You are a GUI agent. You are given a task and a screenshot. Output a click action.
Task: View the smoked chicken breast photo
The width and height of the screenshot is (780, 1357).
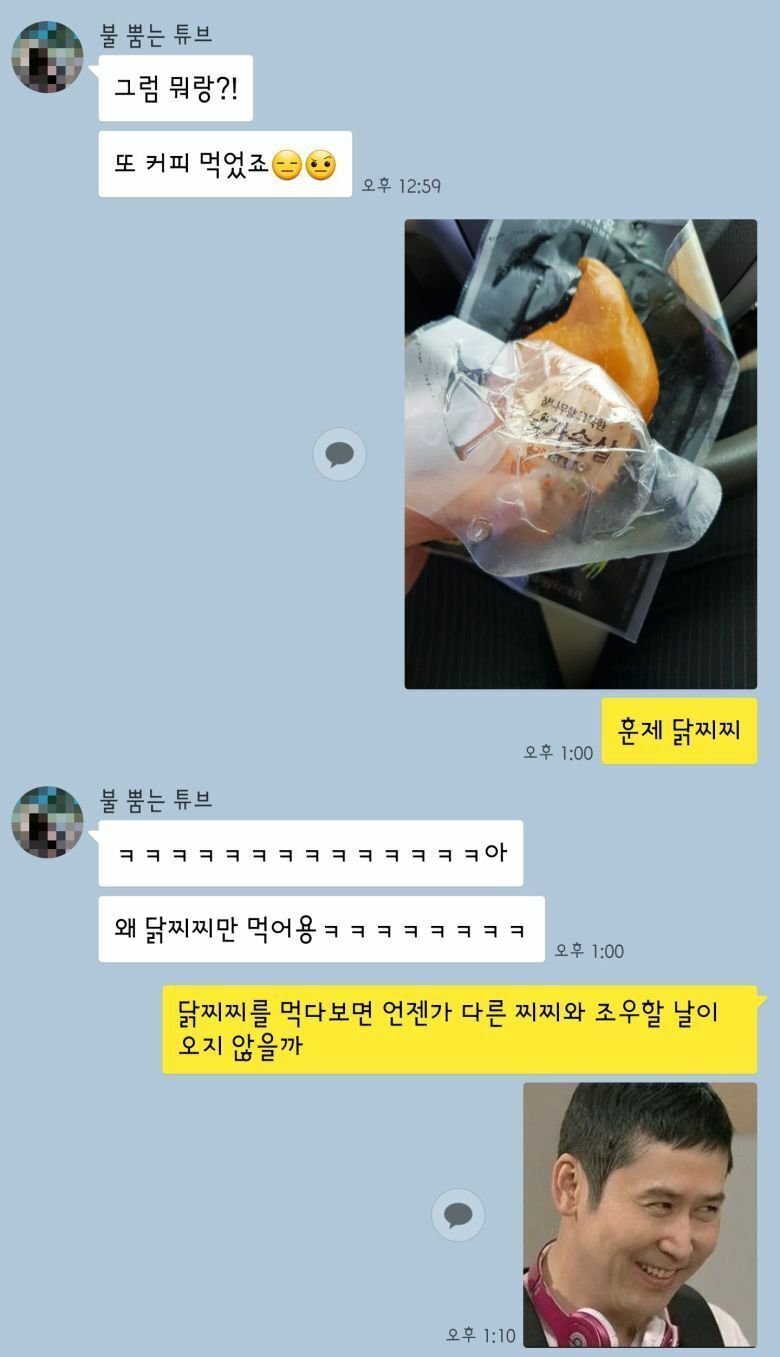tap(580, 455)
